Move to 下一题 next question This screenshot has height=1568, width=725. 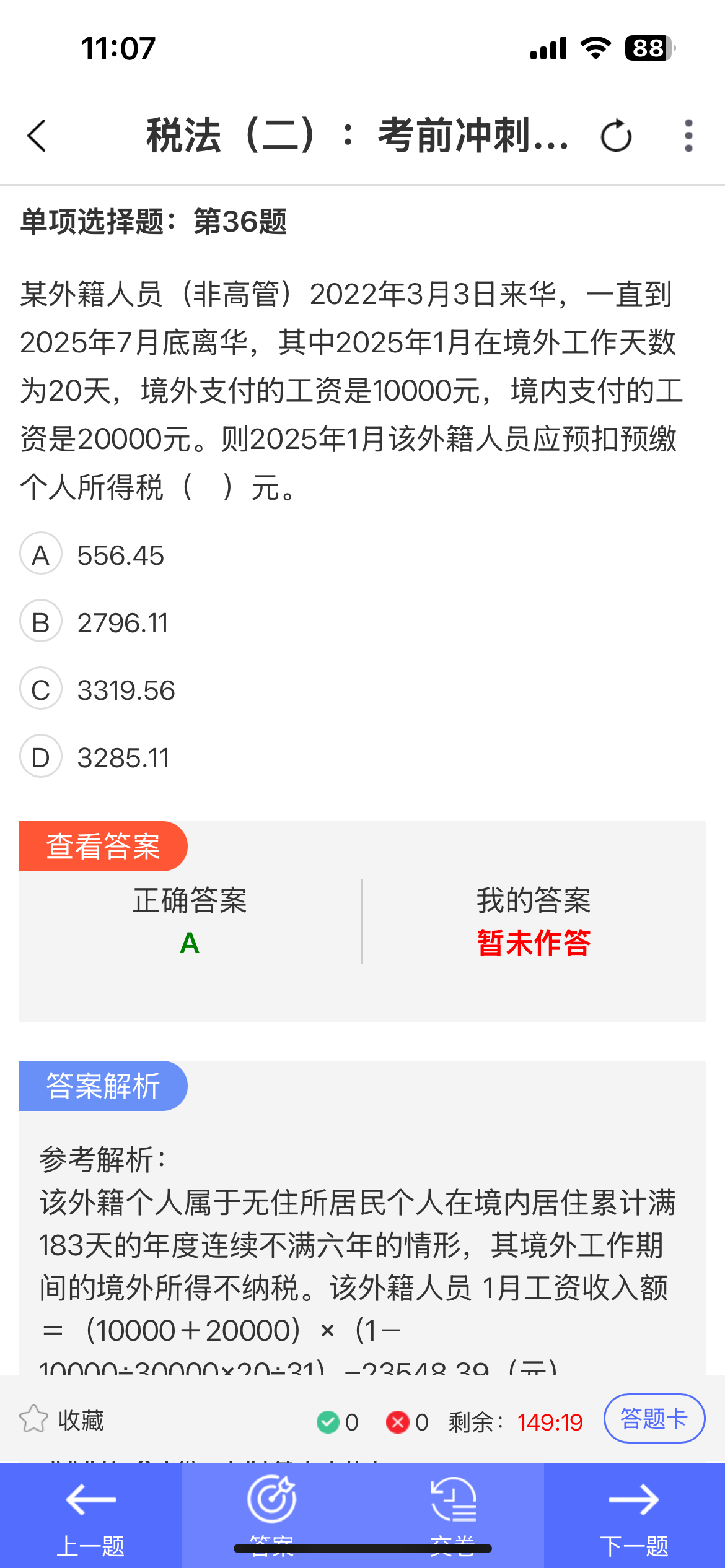[x=634, y=1514]
